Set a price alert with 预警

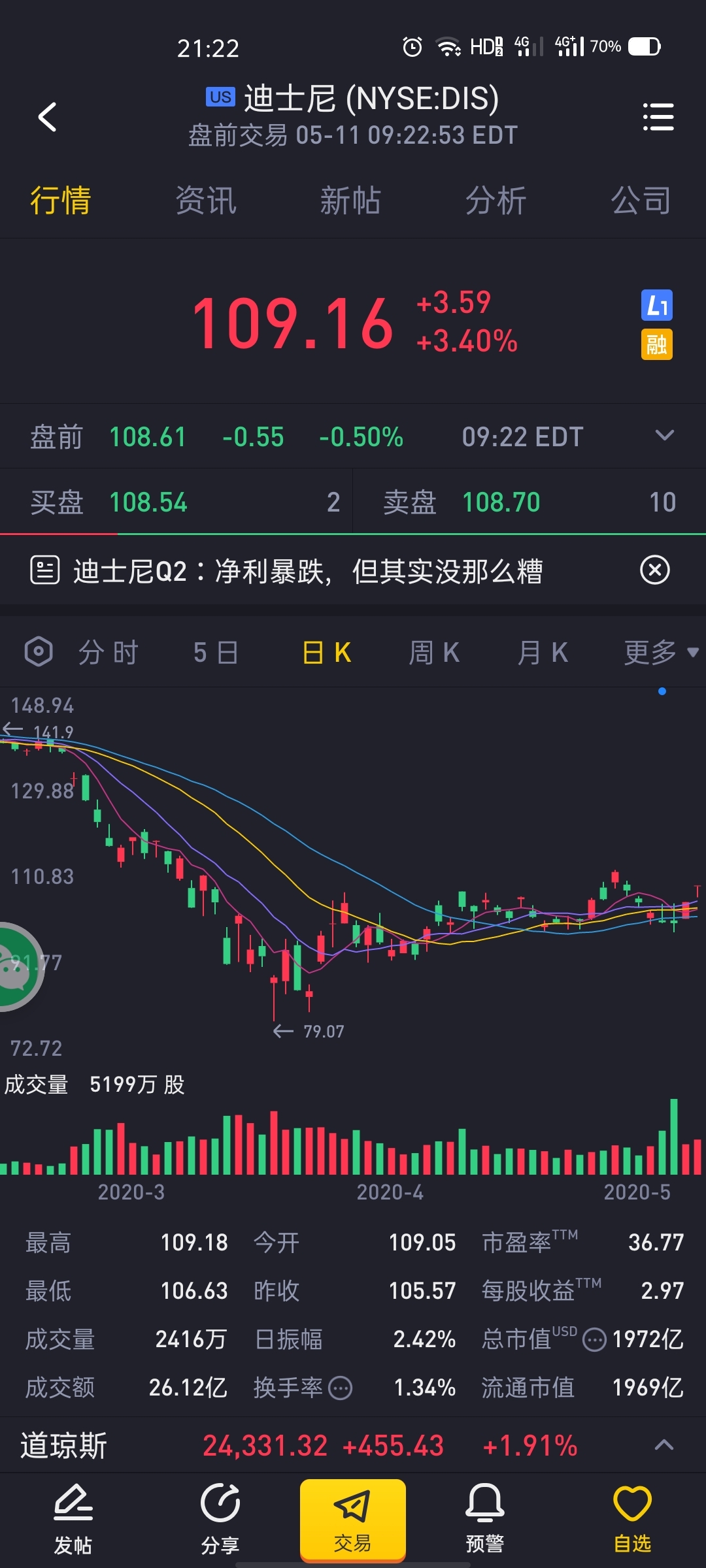coord(484,1519)
